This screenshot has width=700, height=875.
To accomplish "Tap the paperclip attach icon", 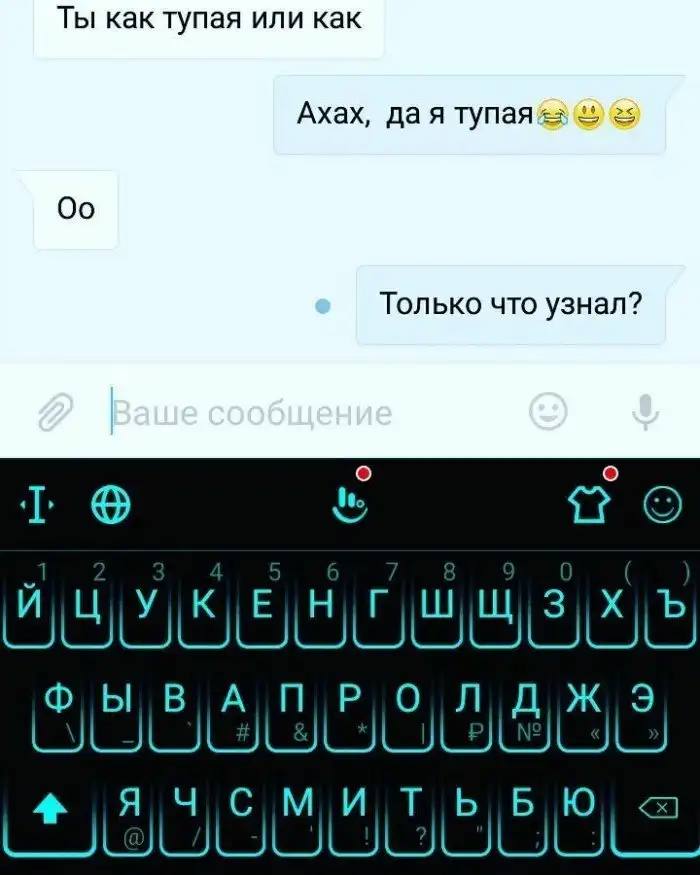I will pyautogui.click(x=57, y=411).
